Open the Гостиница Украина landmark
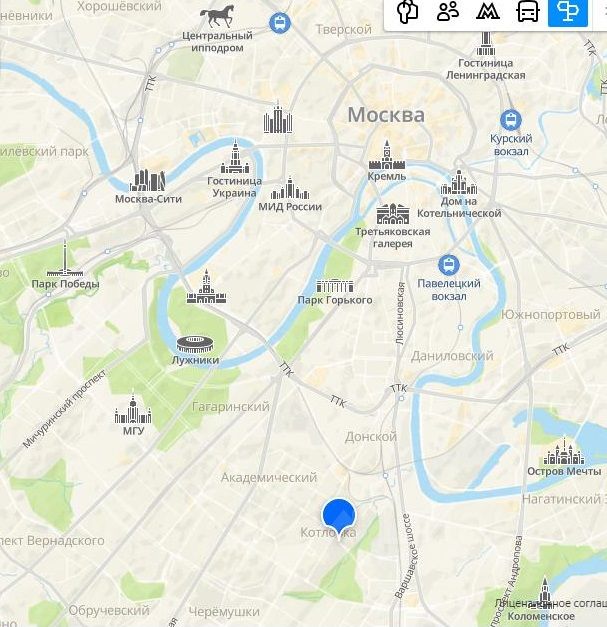This screenshot has height=627, width=607. [236, 156]
